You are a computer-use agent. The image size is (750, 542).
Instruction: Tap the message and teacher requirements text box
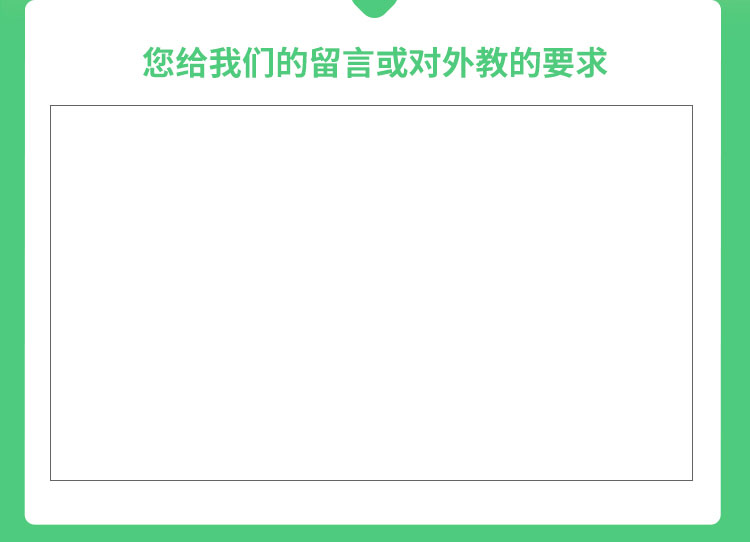click(371, 292)
